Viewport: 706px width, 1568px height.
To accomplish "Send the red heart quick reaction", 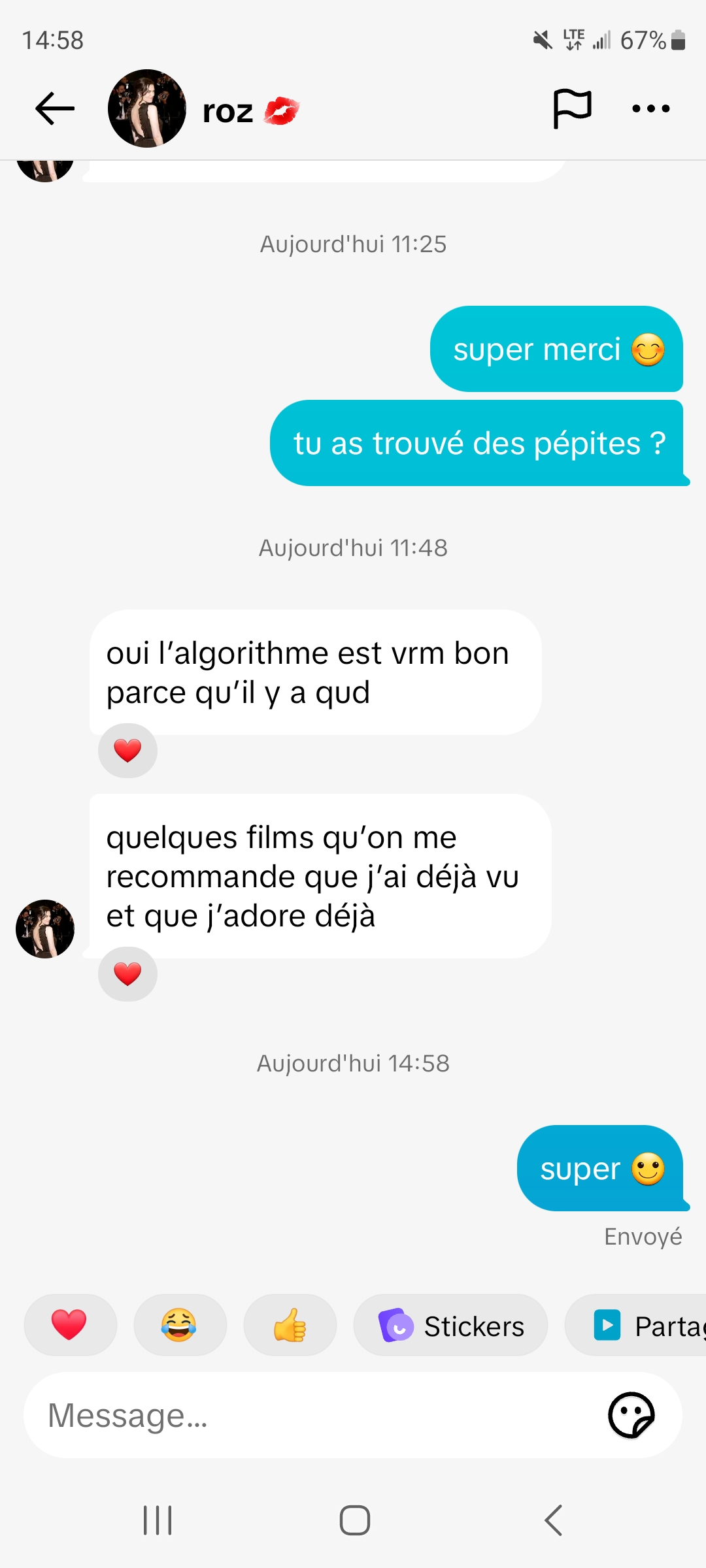I will click(x=70, y=1326).
